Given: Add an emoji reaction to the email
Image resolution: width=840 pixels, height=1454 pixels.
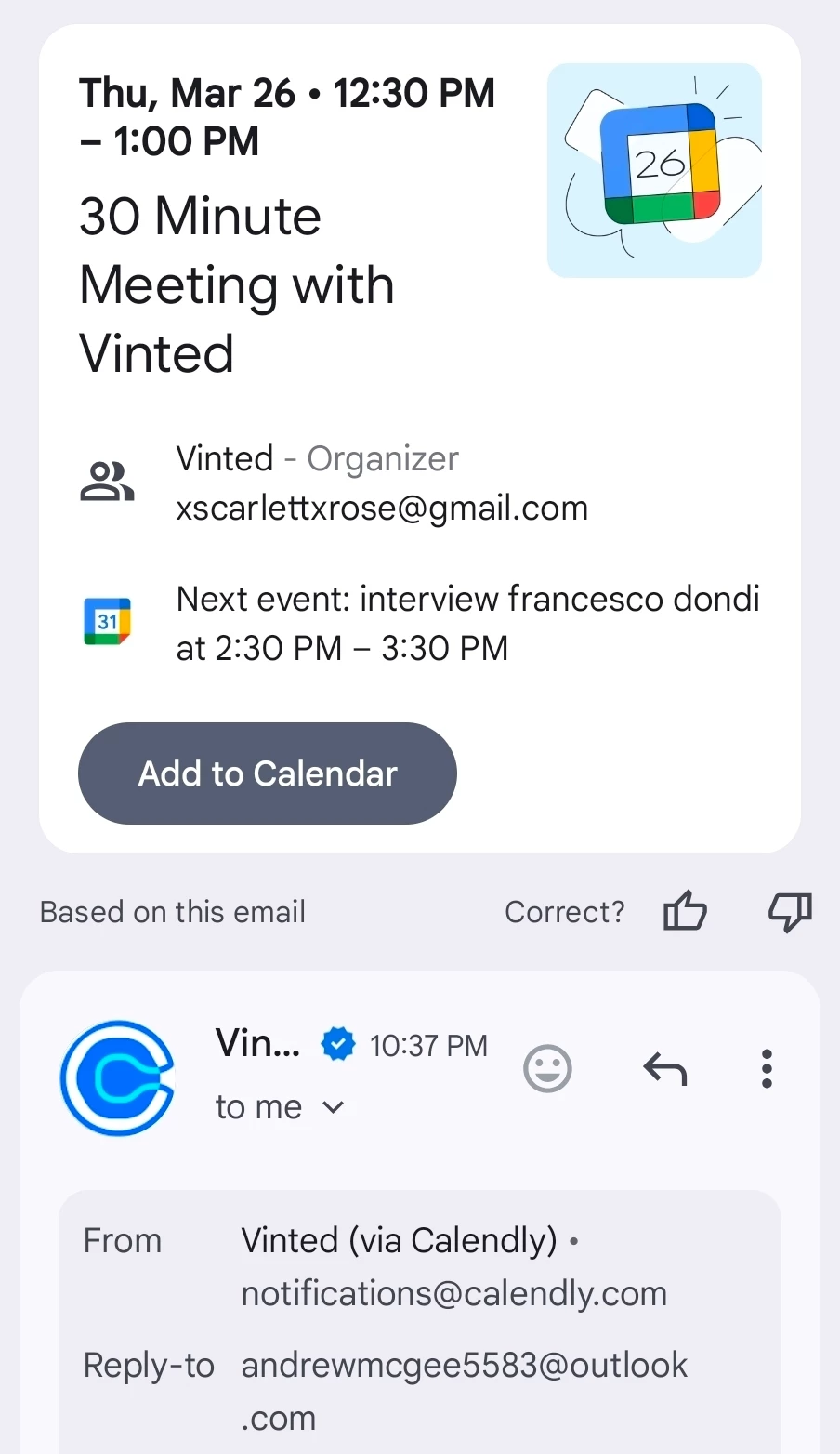Looking at the screenshot, I should (x=547, y=1069).
